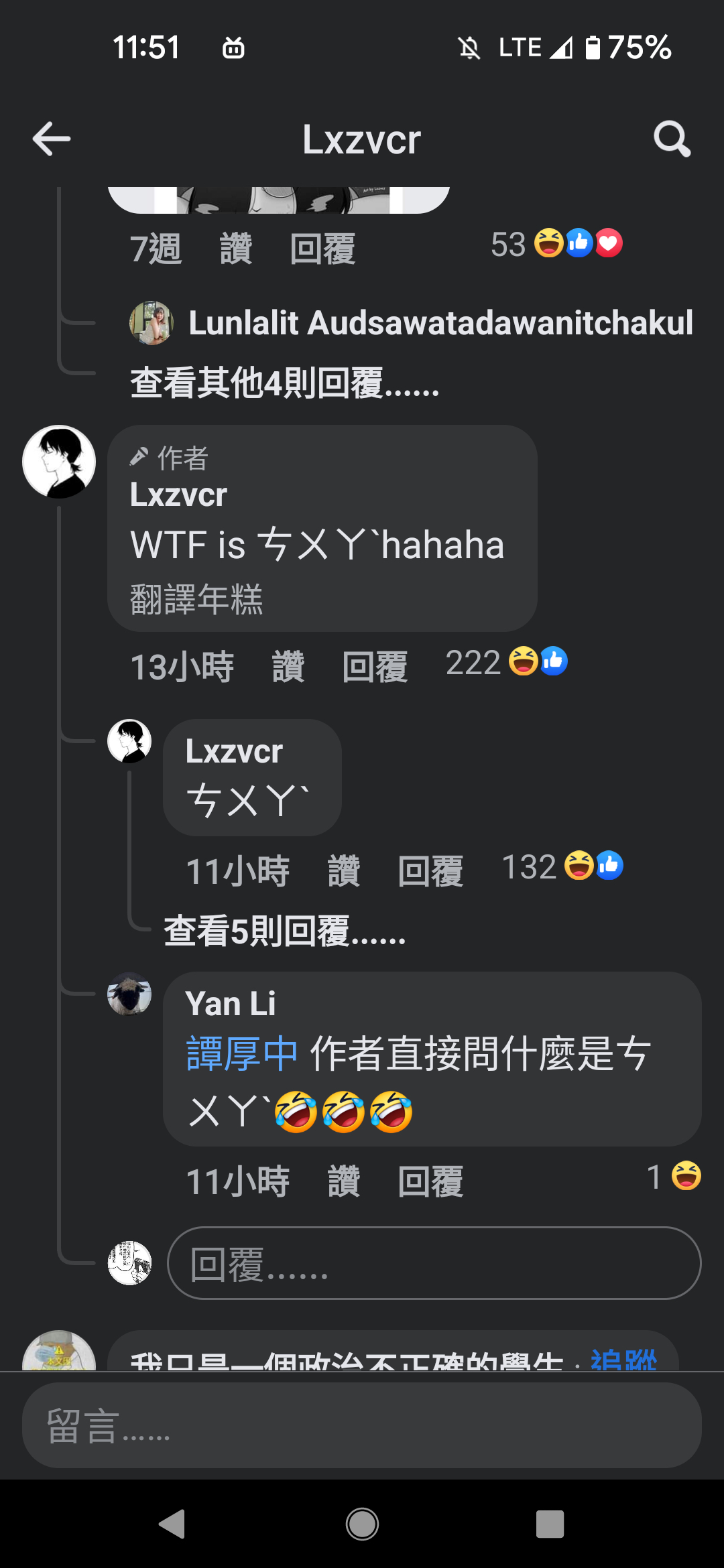Like Lxzvcr's "ㄘㄨㄚˋ" reply
Viewport: 724px width, 1568px height.
tap(344, 872)
